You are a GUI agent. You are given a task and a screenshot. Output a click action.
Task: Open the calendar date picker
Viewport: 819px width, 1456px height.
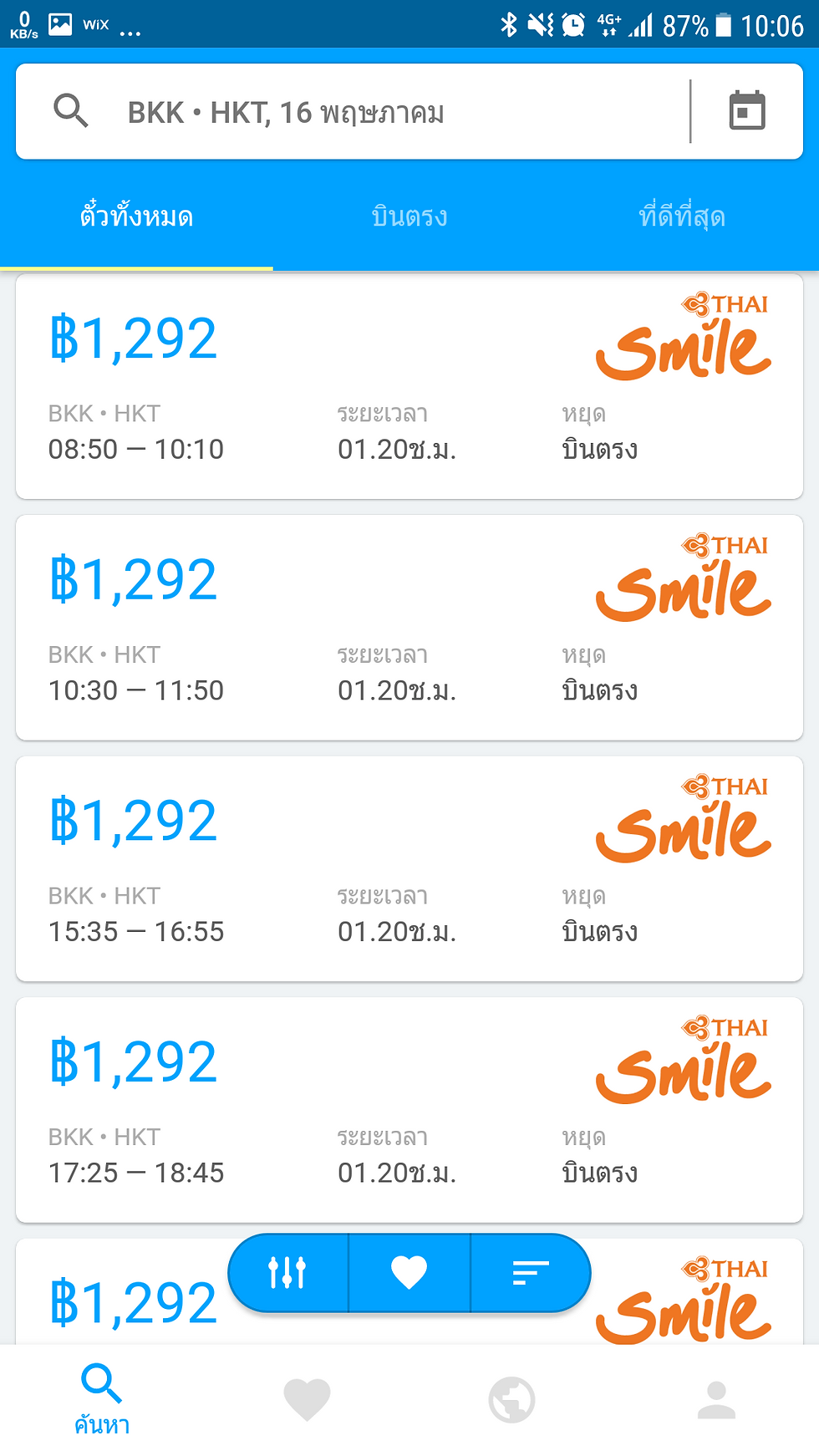coord(746,111)
